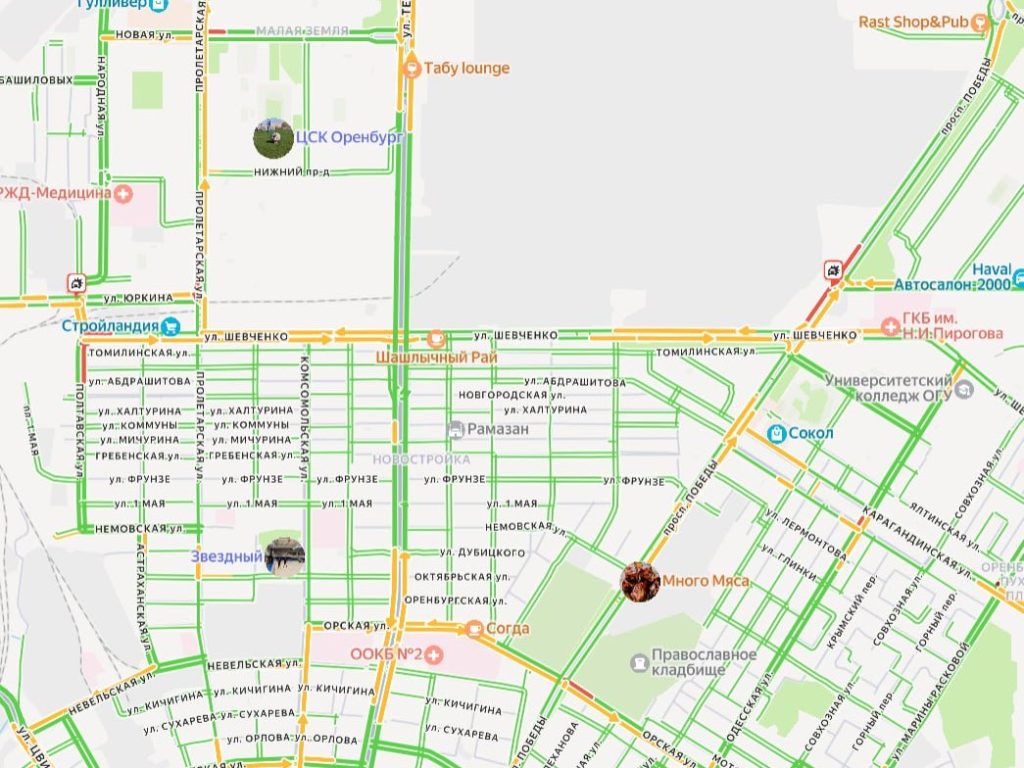
Task: Tap the Сокол shop marker
Action: (x=776, y=433)
